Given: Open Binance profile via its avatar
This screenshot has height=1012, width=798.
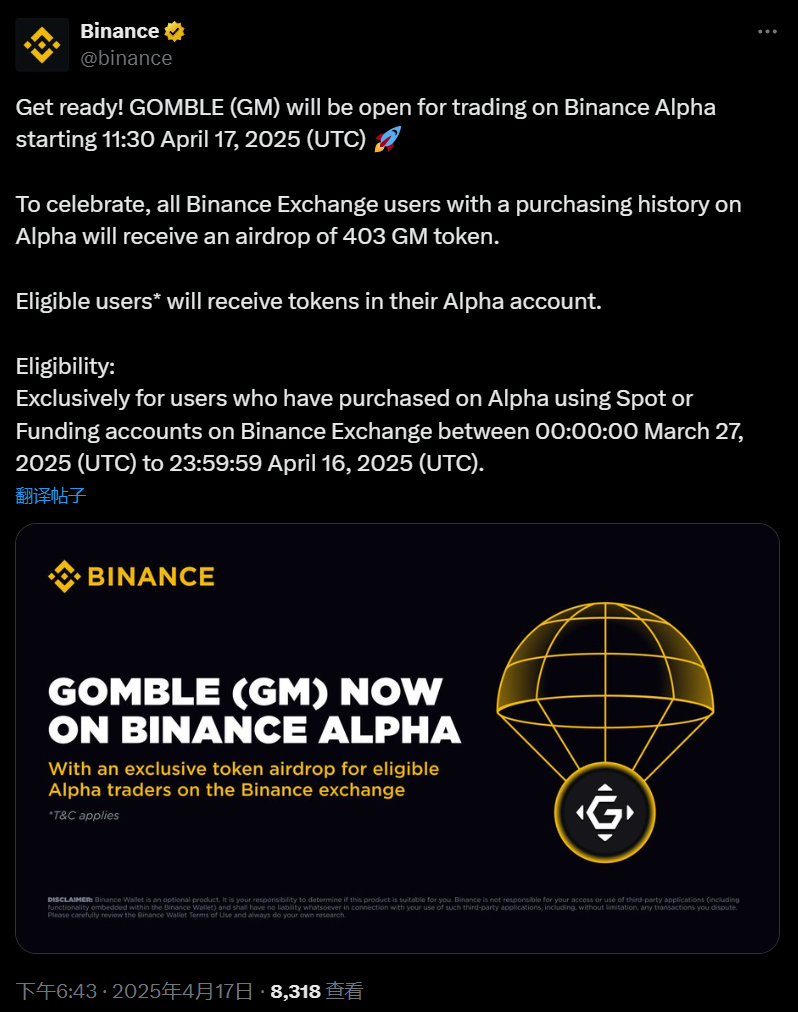Looking at the screenshot, I should tap(42, 44).
